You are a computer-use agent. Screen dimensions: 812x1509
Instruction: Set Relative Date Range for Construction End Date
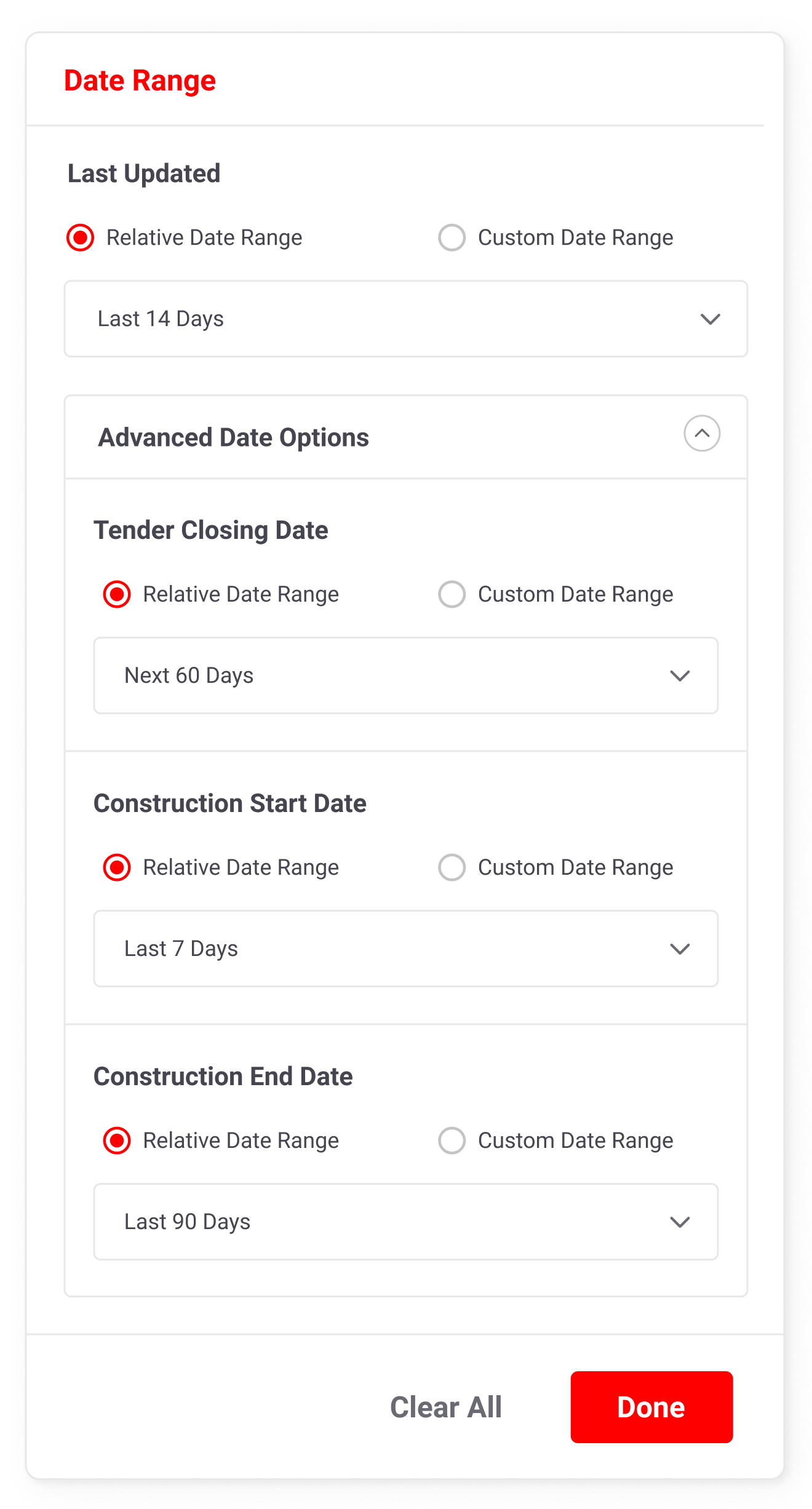click(117, 1141)
